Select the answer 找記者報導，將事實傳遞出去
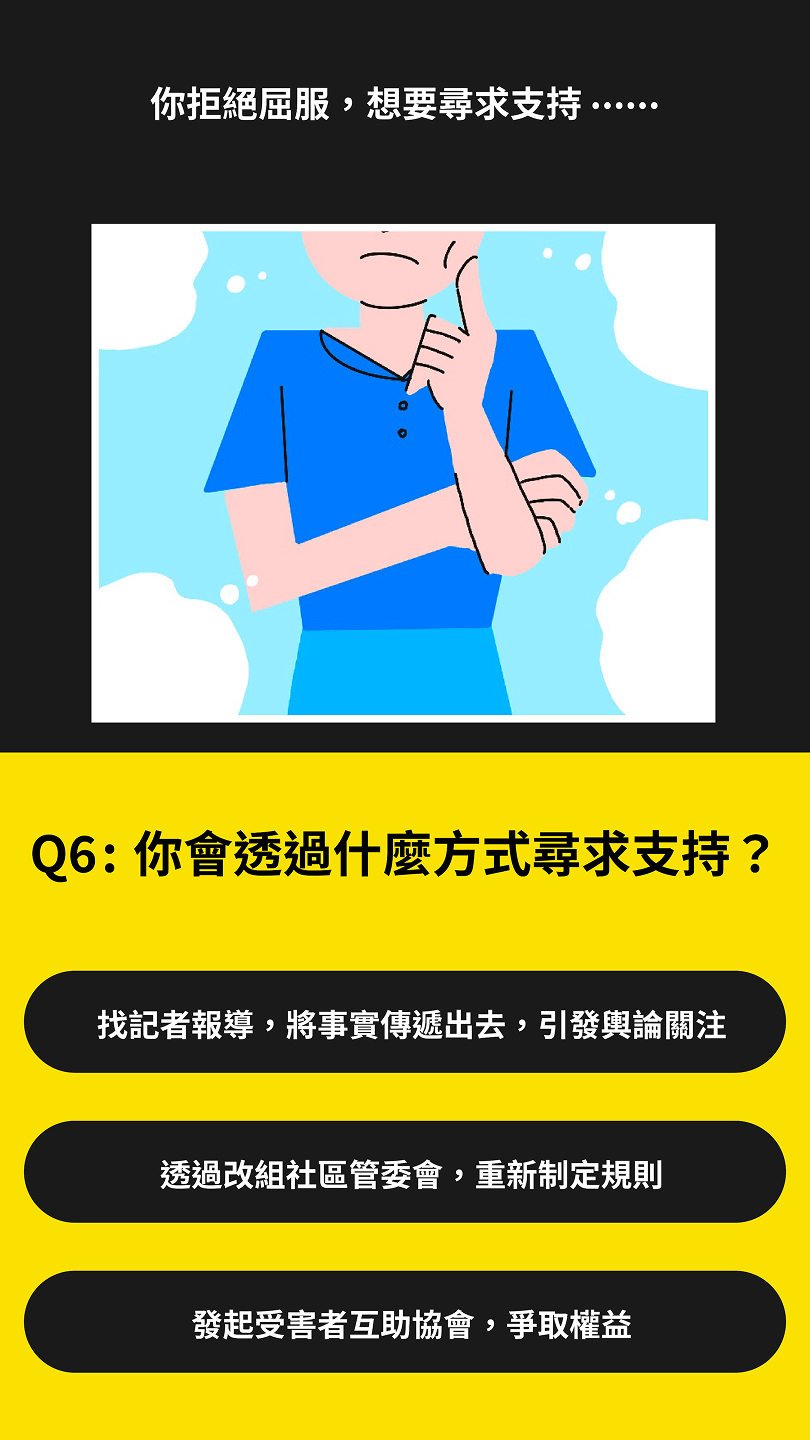 tap(405, 1022)
